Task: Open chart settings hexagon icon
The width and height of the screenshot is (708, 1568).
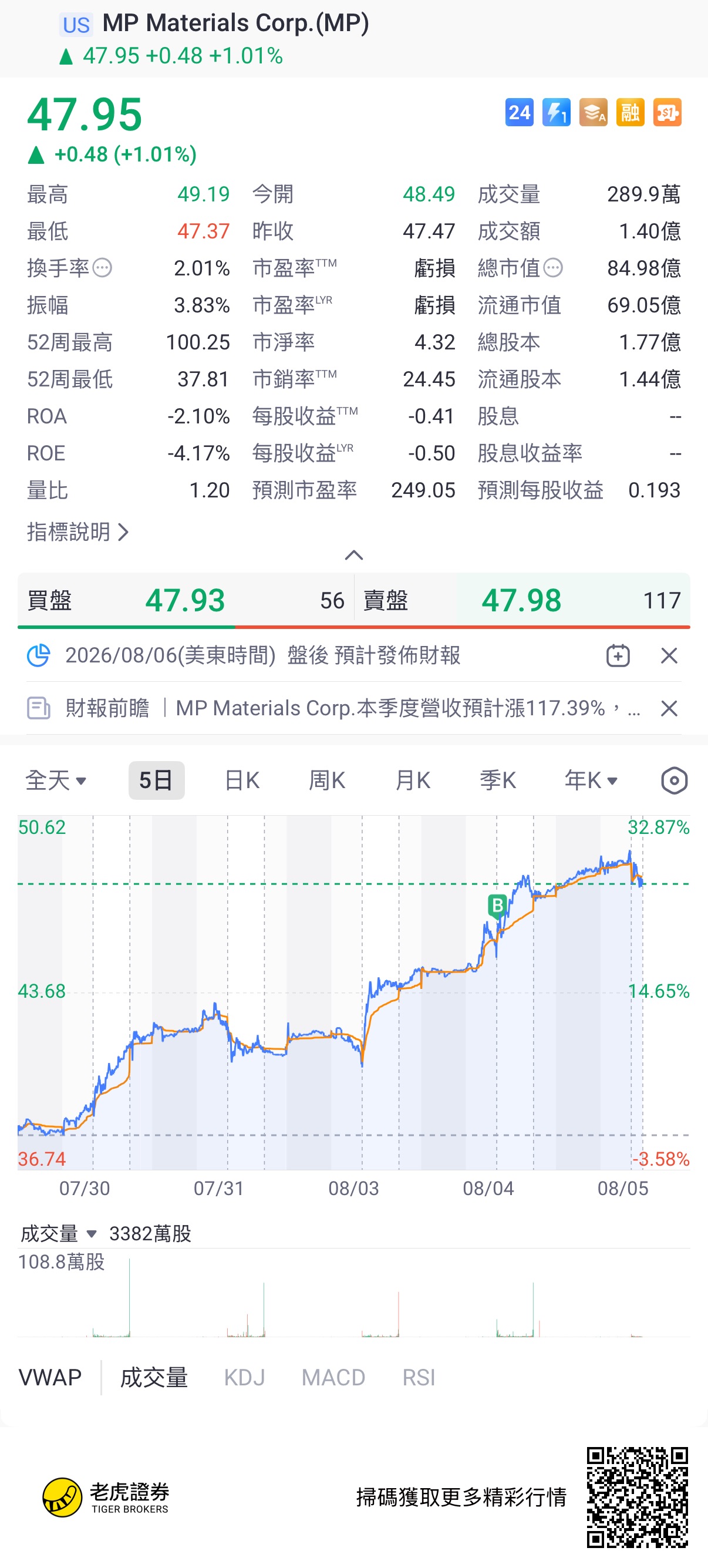Action: click(x=674, y=780)
